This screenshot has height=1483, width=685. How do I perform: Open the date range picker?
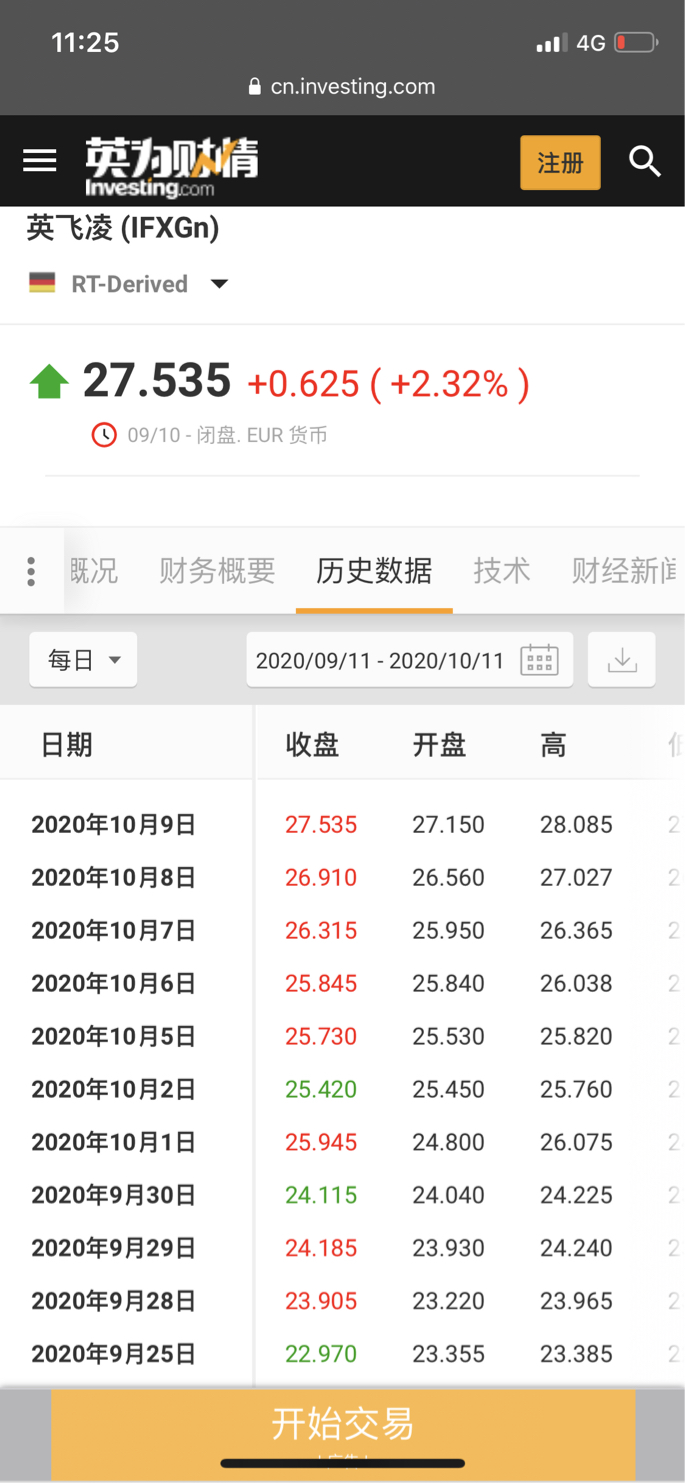pyautogui.click(x=409, y=660)
